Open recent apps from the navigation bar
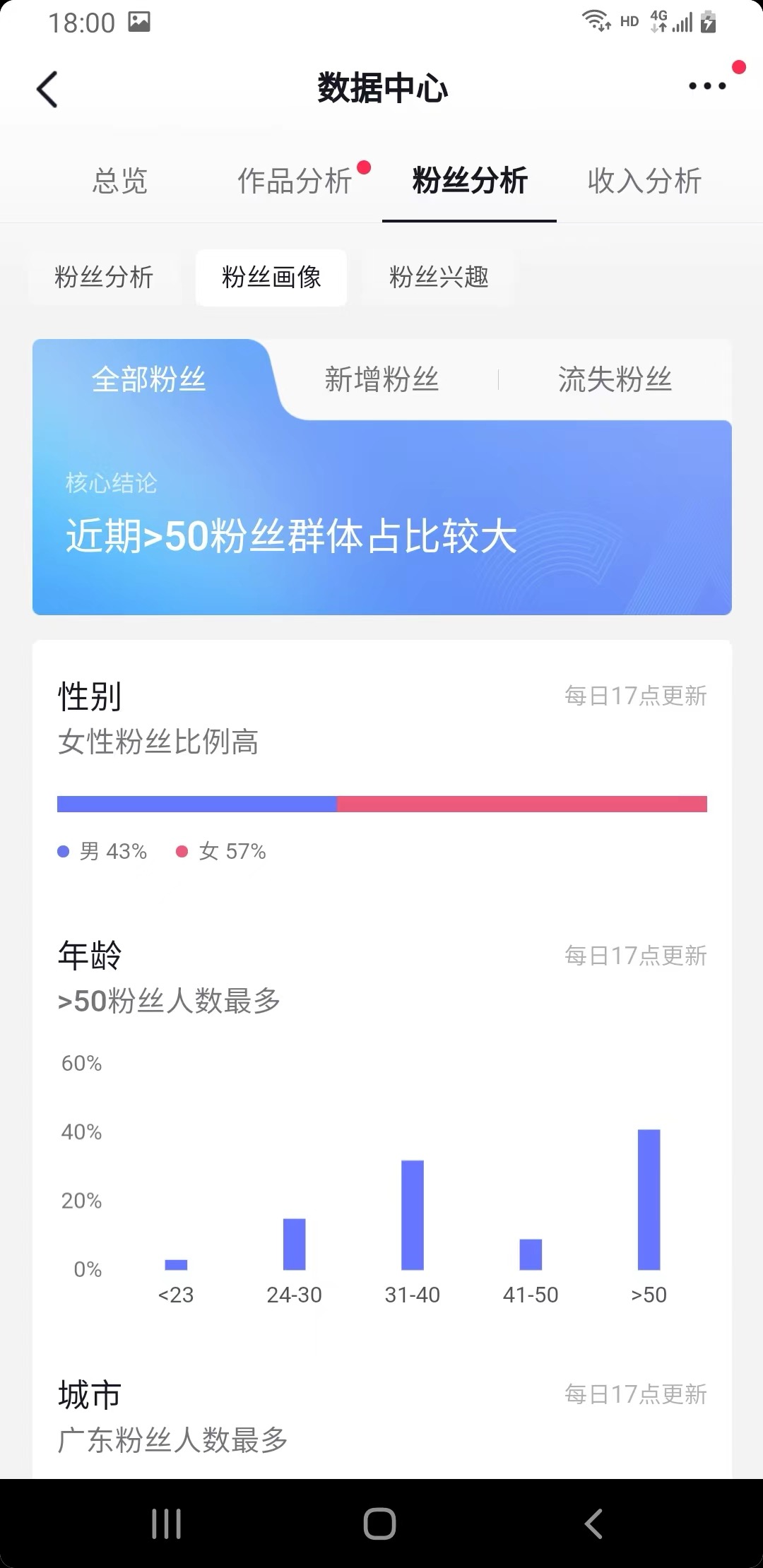Screen dimensions: 763x1568 (167, 1524)
